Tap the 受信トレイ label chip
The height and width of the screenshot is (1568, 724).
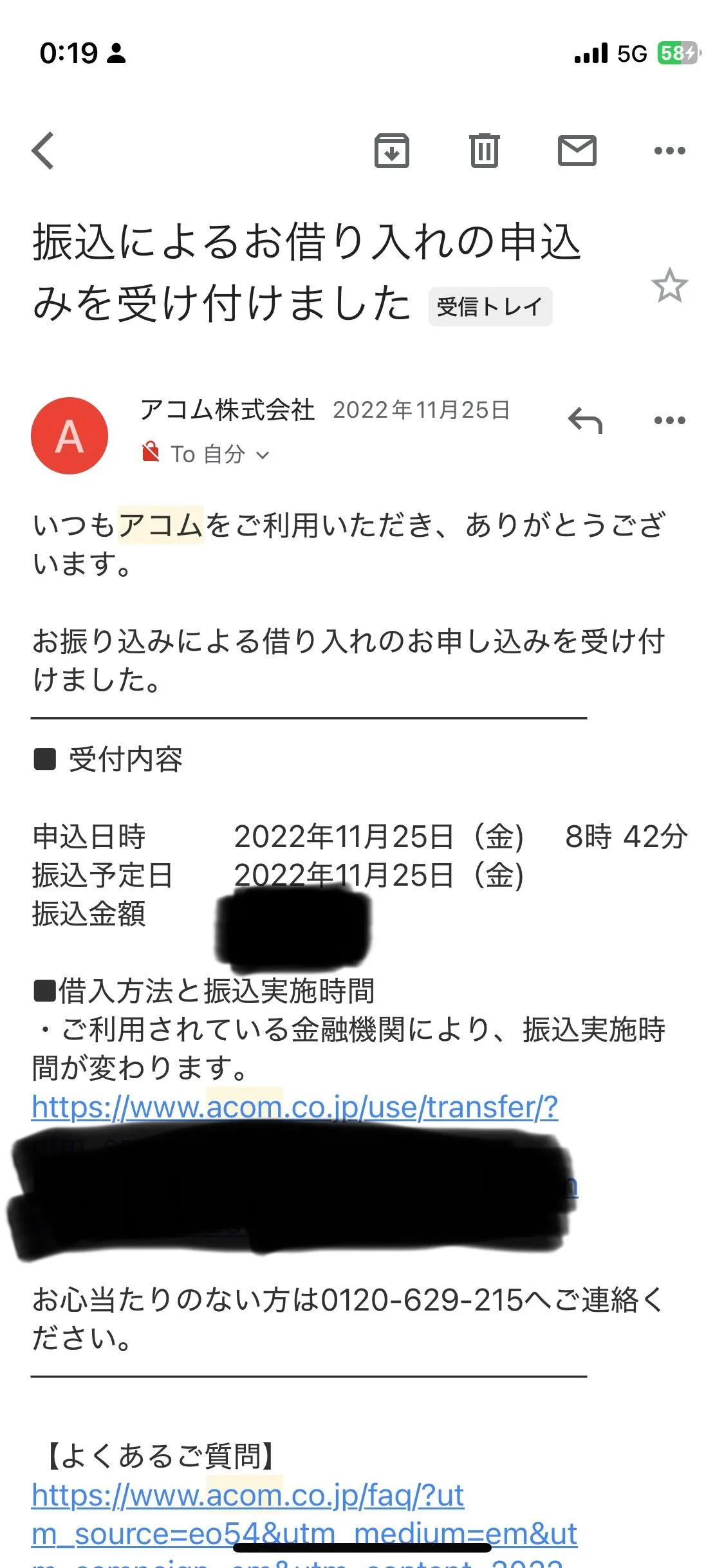click(x=490, y=307)
